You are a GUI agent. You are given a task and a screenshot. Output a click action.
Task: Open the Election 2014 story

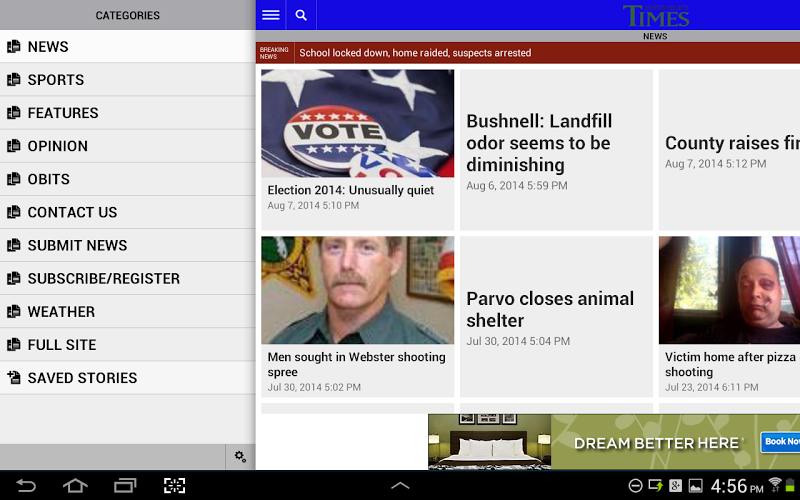click(x=357, y=140)
